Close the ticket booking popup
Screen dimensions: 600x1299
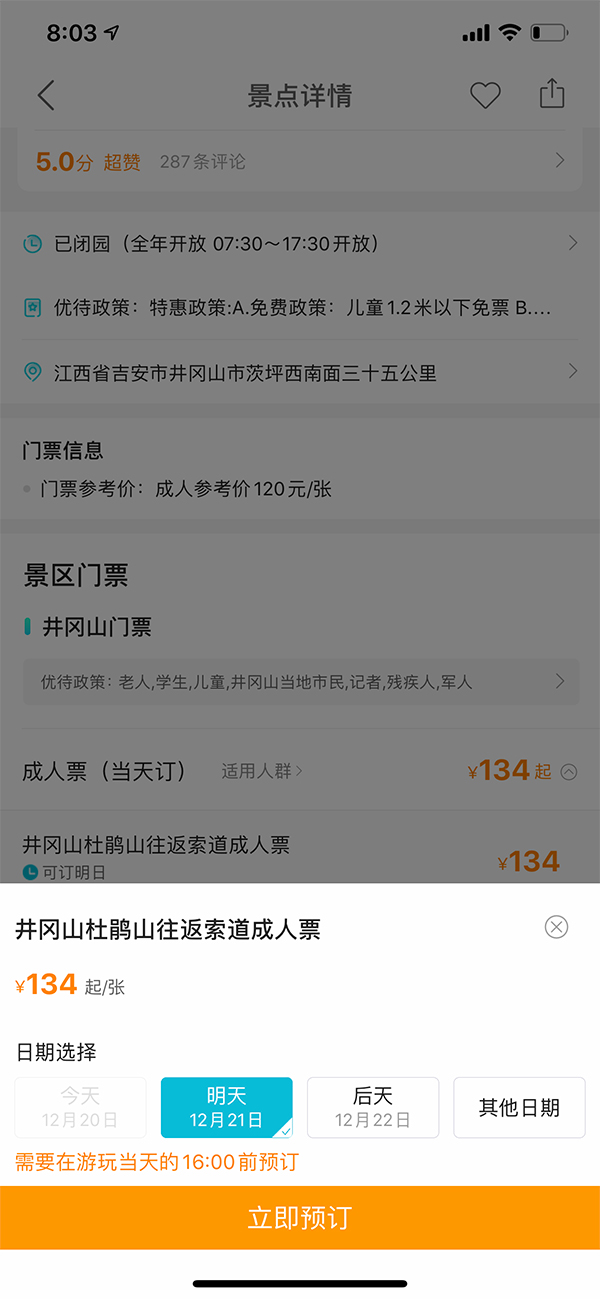(x=556, y=927)
